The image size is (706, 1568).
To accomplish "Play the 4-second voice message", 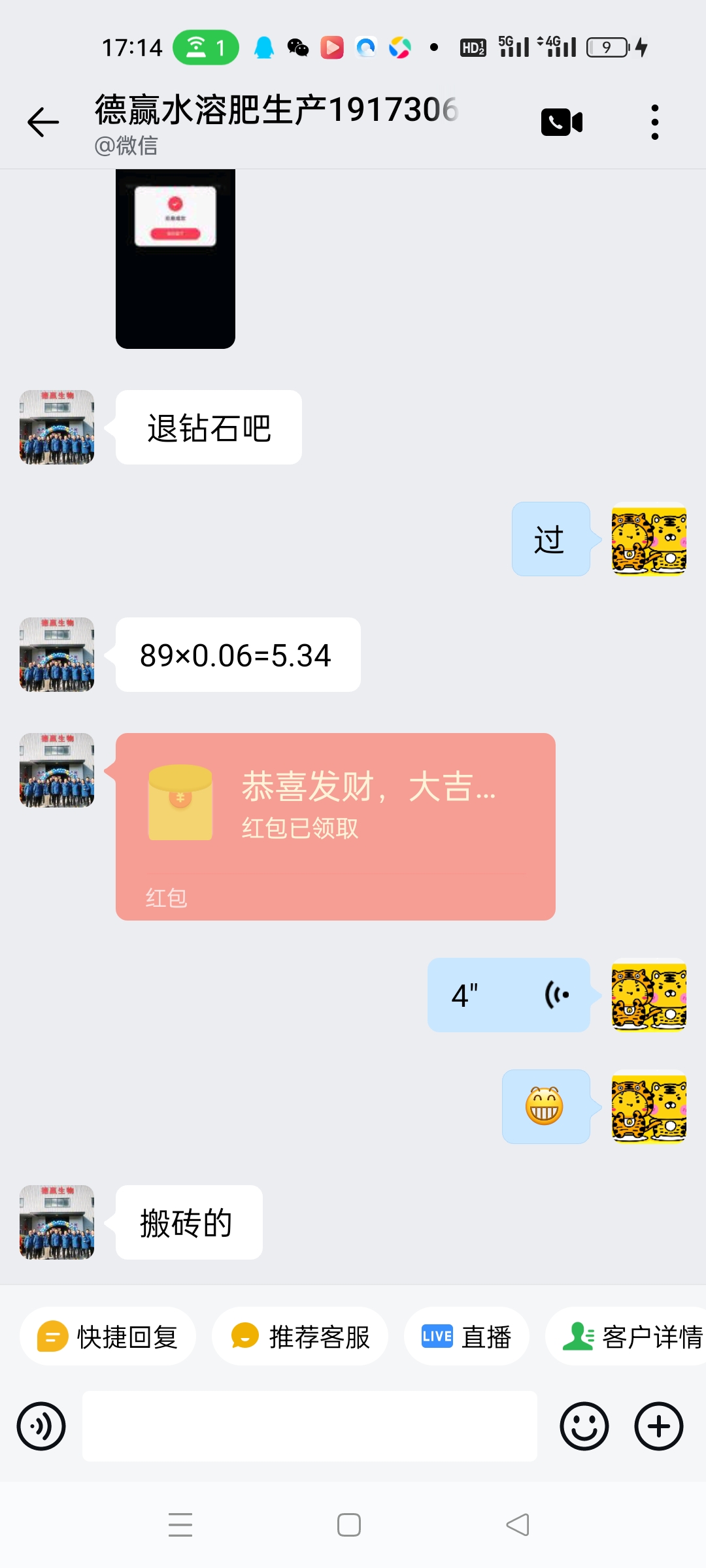I will [509, 995].
